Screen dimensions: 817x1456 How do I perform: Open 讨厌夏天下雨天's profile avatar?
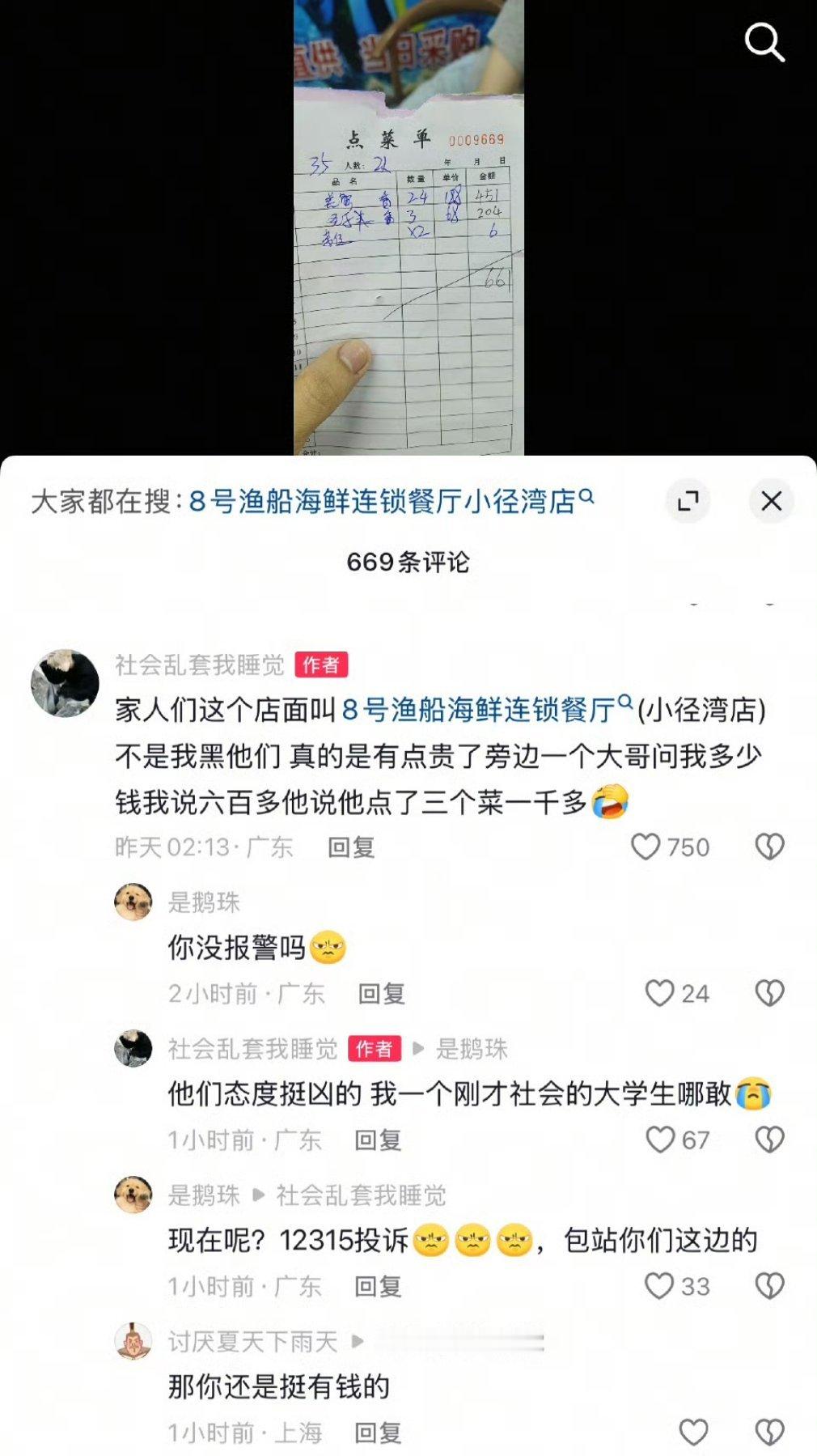(x=133, y=1341)
